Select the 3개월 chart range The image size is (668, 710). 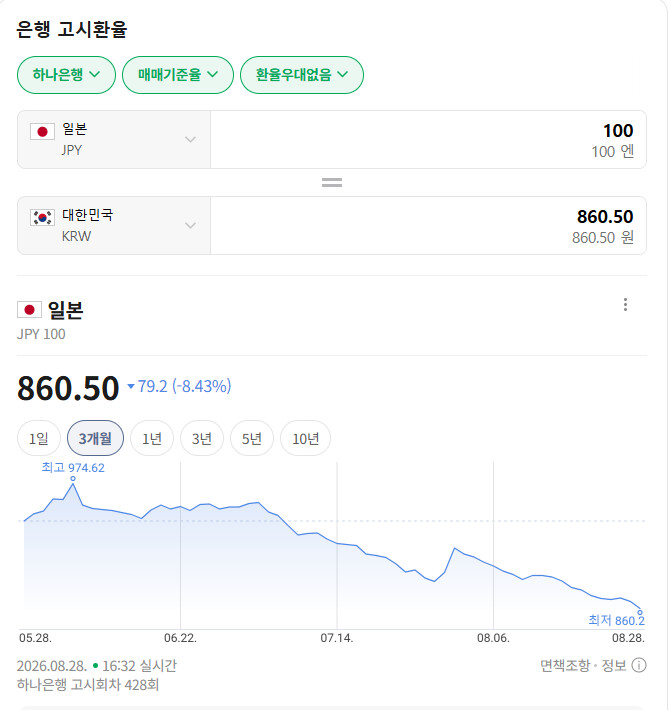click(95, 438)
